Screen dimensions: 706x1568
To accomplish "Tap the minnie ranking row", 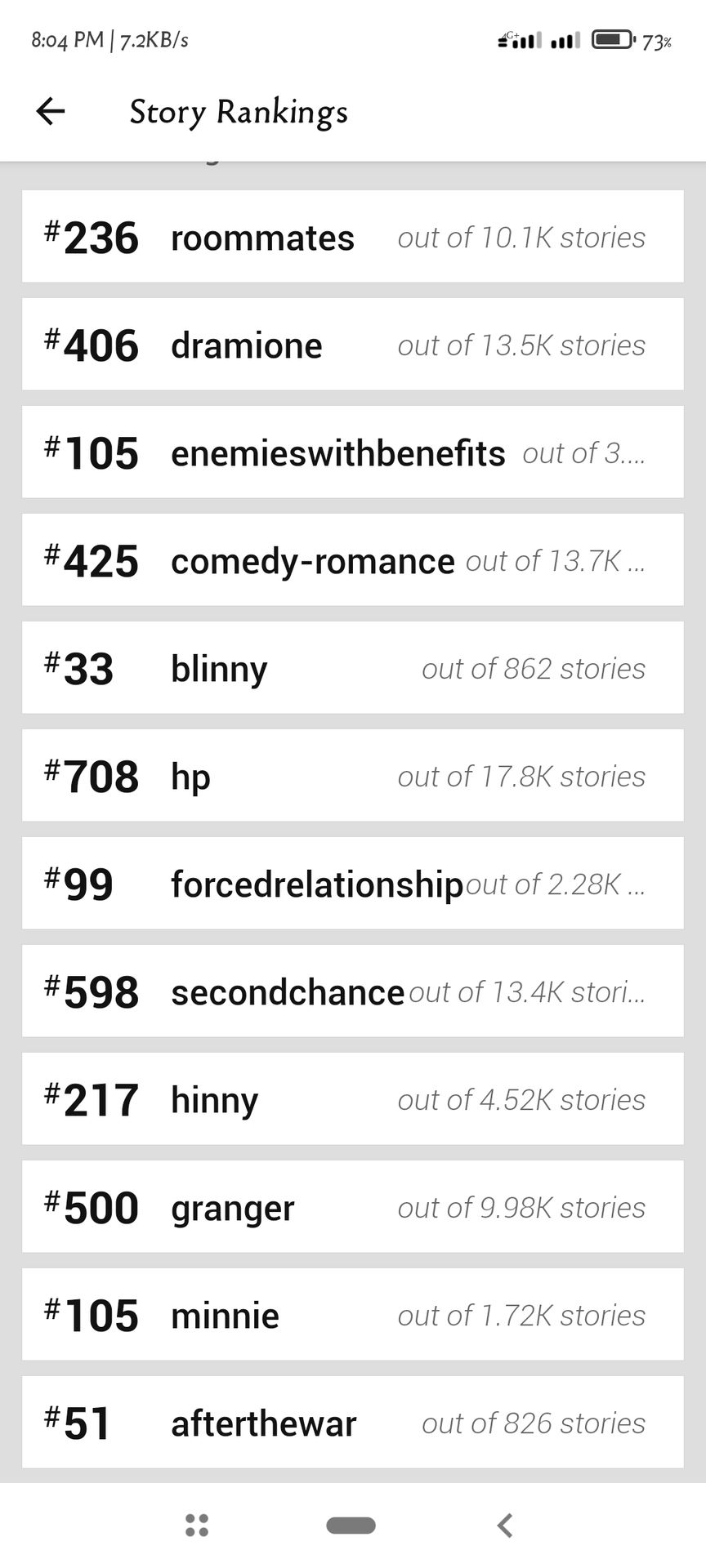I will coord(353,1315).
